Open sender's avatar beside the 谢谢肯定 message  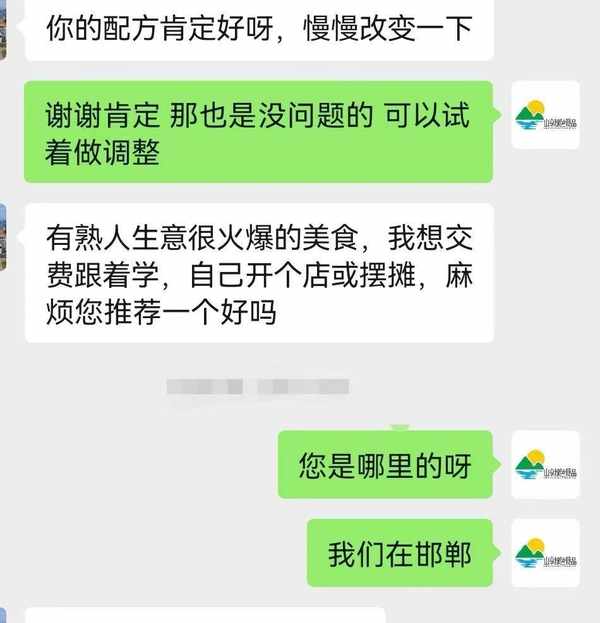coord(545,115)
